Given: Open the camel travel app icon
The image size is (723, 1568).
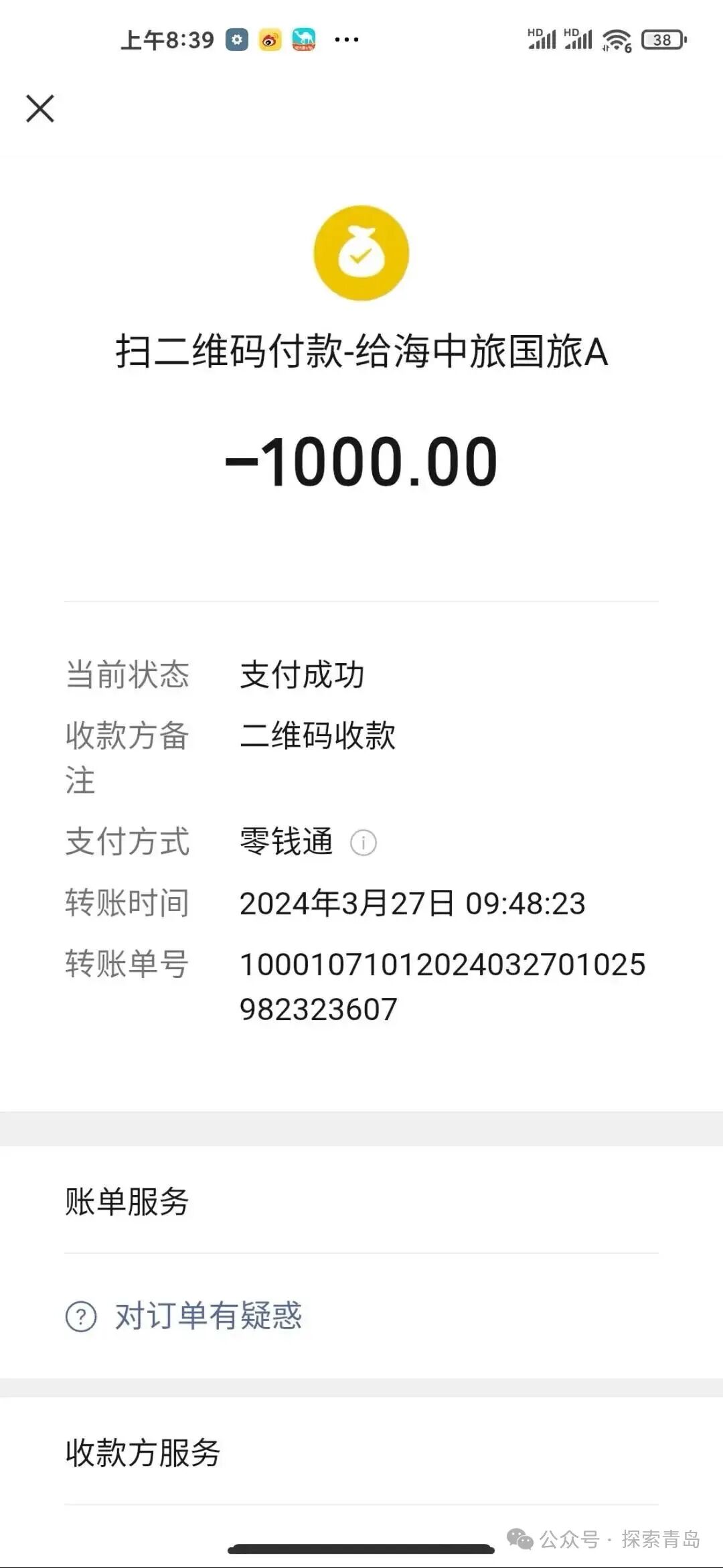Looking at the screenshot, I should tap(305, 40).
